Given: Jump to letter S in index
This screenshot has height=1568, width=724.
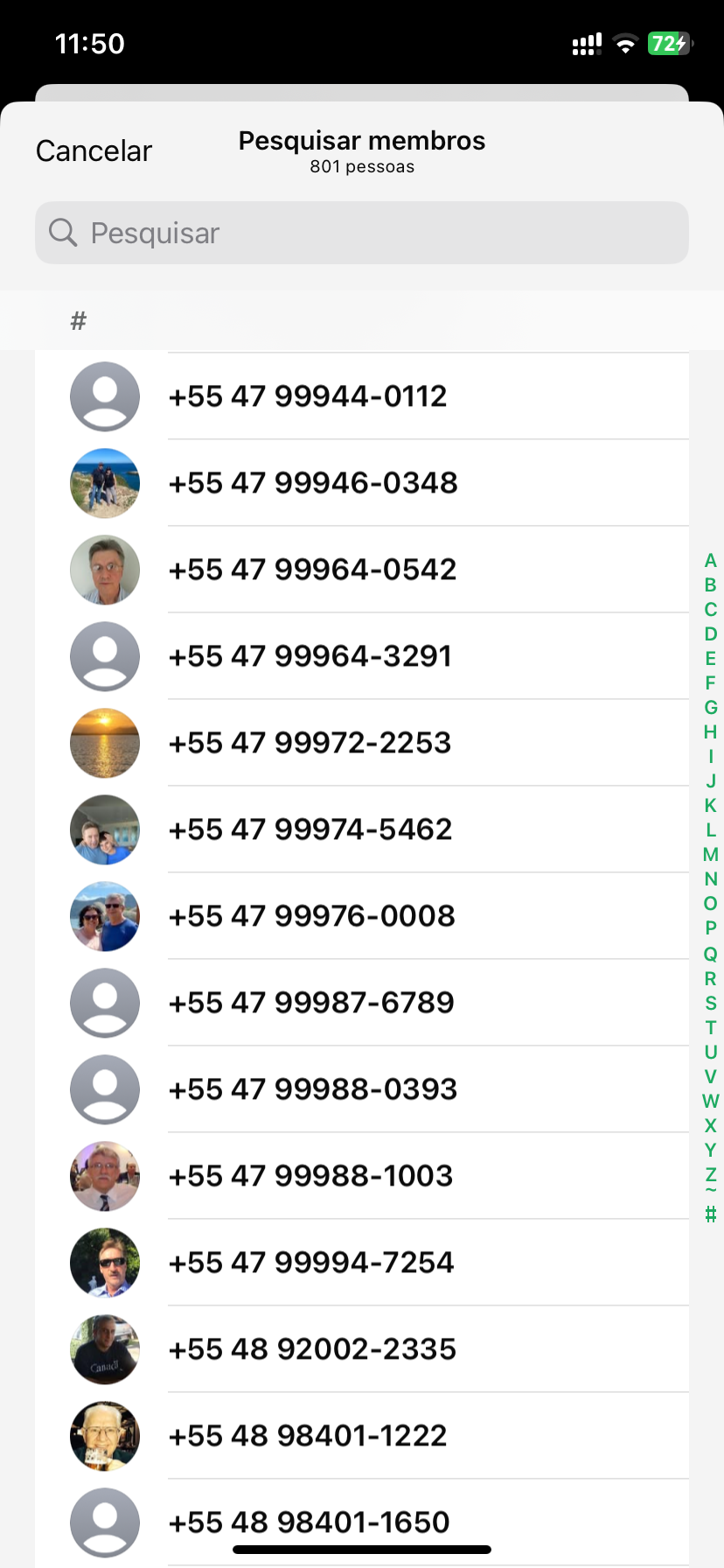Looking at the screenshot, I should tap(710, 1003).
